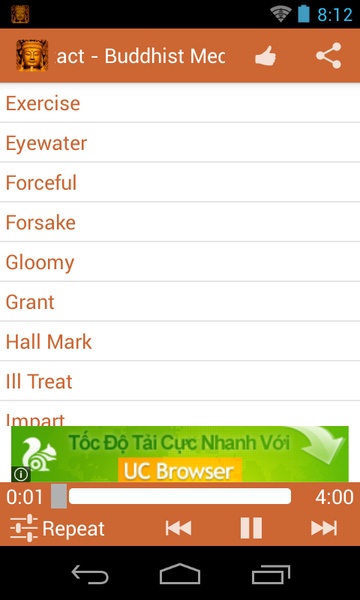Tap the playback seek bar
The height and width of the screenshot is (600, 360).
171,496
